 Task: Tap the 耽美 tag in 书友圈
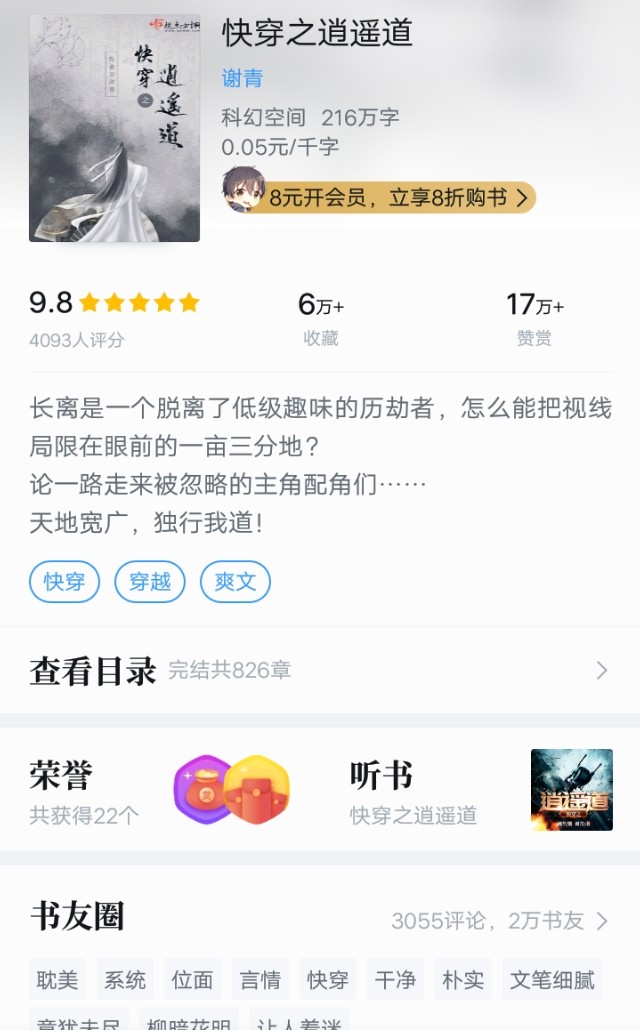click(x=57, y=980)
